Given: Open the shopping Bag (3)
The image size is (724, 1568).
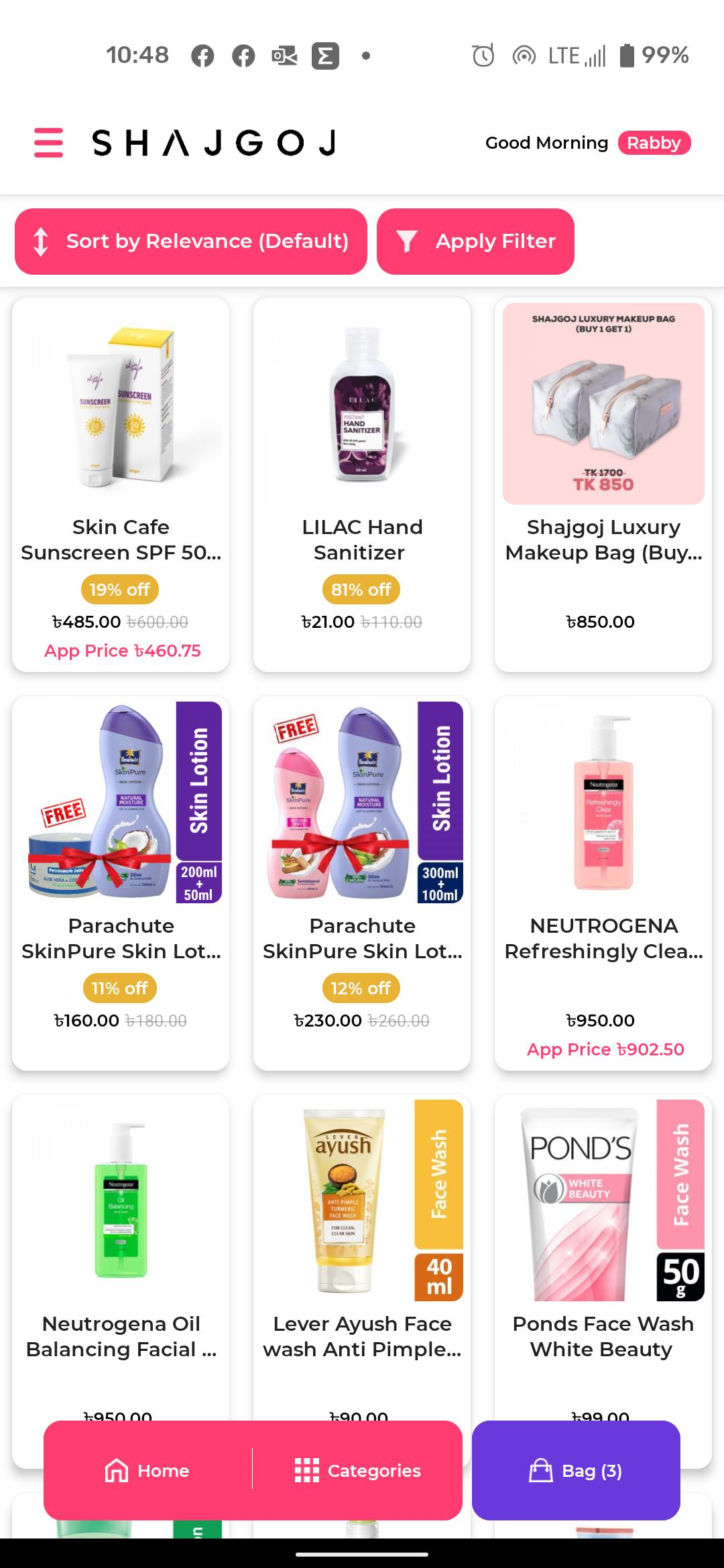Looking at the screenshot, I should (x=576, y=1470).
